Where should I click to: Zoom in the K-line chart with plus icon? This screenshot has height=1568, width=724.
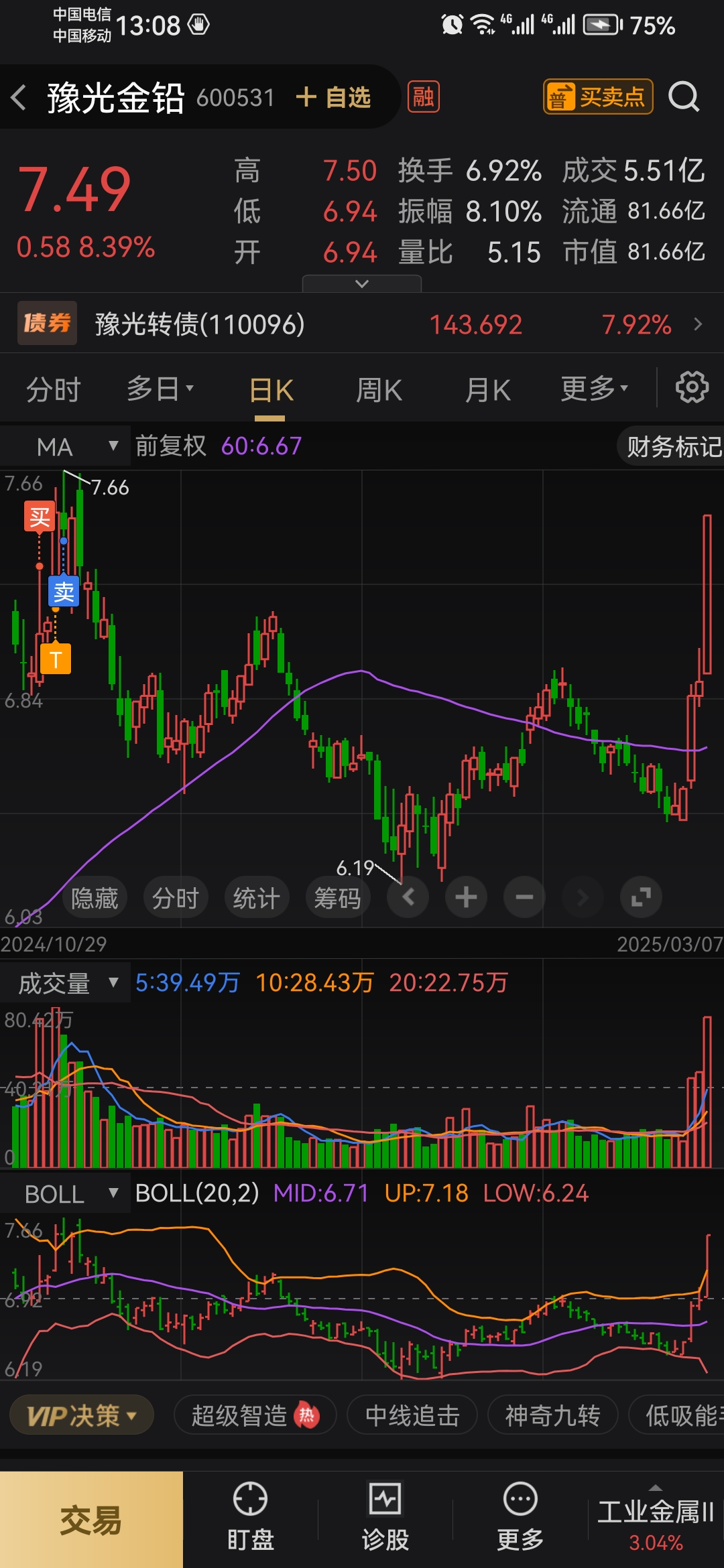[x=466, y=897]
